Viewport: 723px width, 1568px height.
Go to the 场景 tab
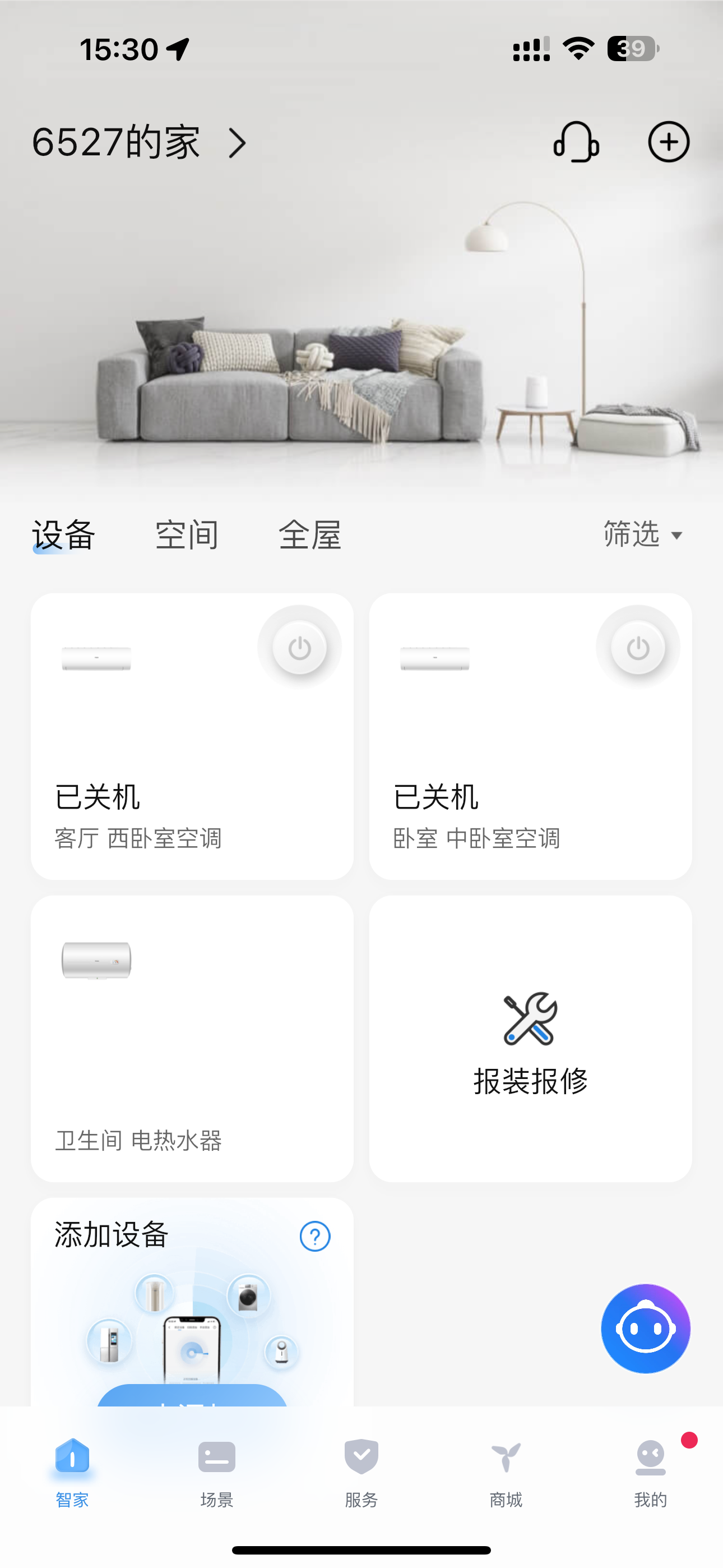(x=217, y=1470)
